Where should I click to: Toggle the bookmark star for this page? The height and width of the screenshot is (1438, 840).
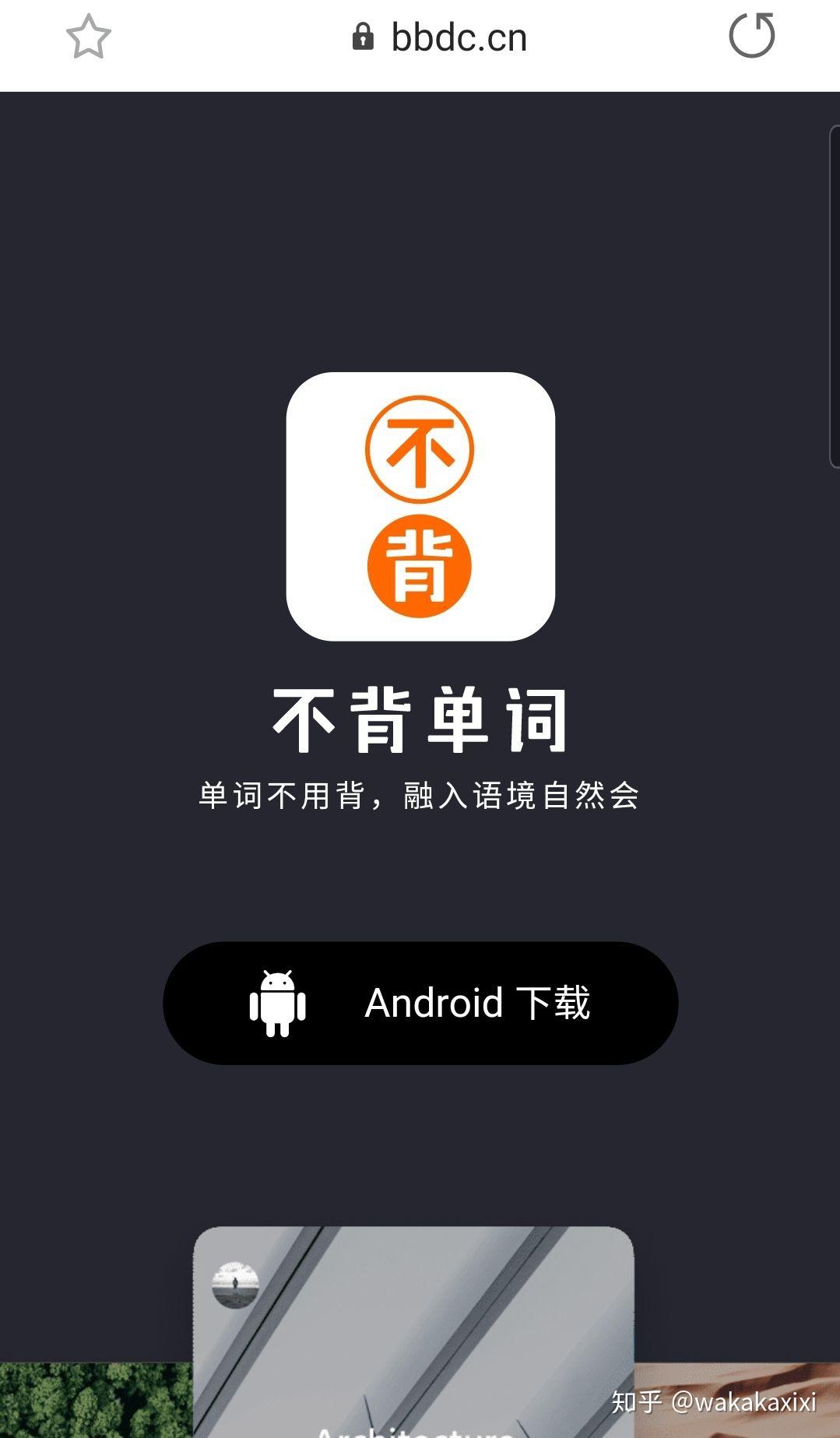click(x=88, y=37)
